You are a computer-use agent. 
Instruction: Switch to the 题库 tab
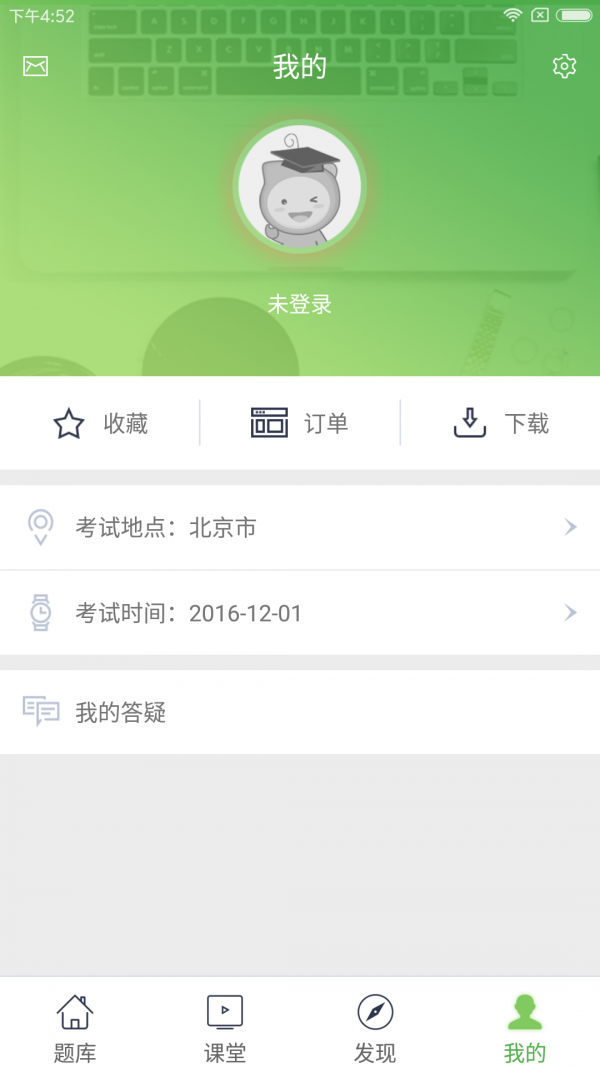pos(75,1027)
